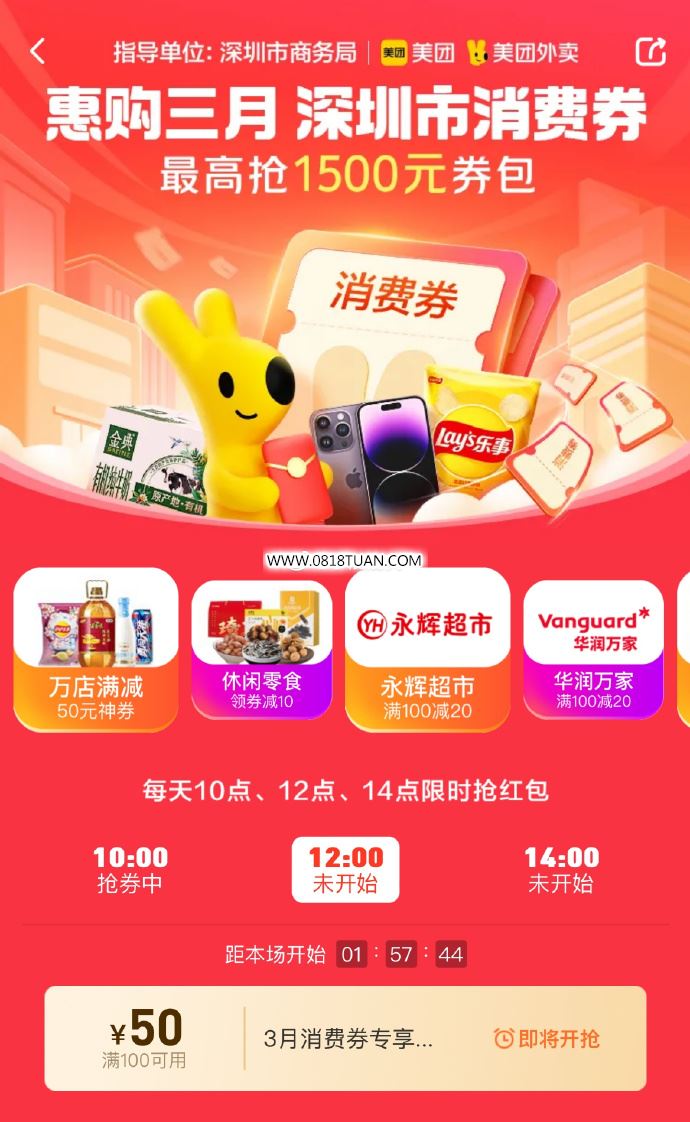Open the 永辉超市 满100减20 card

click(427, 650)
